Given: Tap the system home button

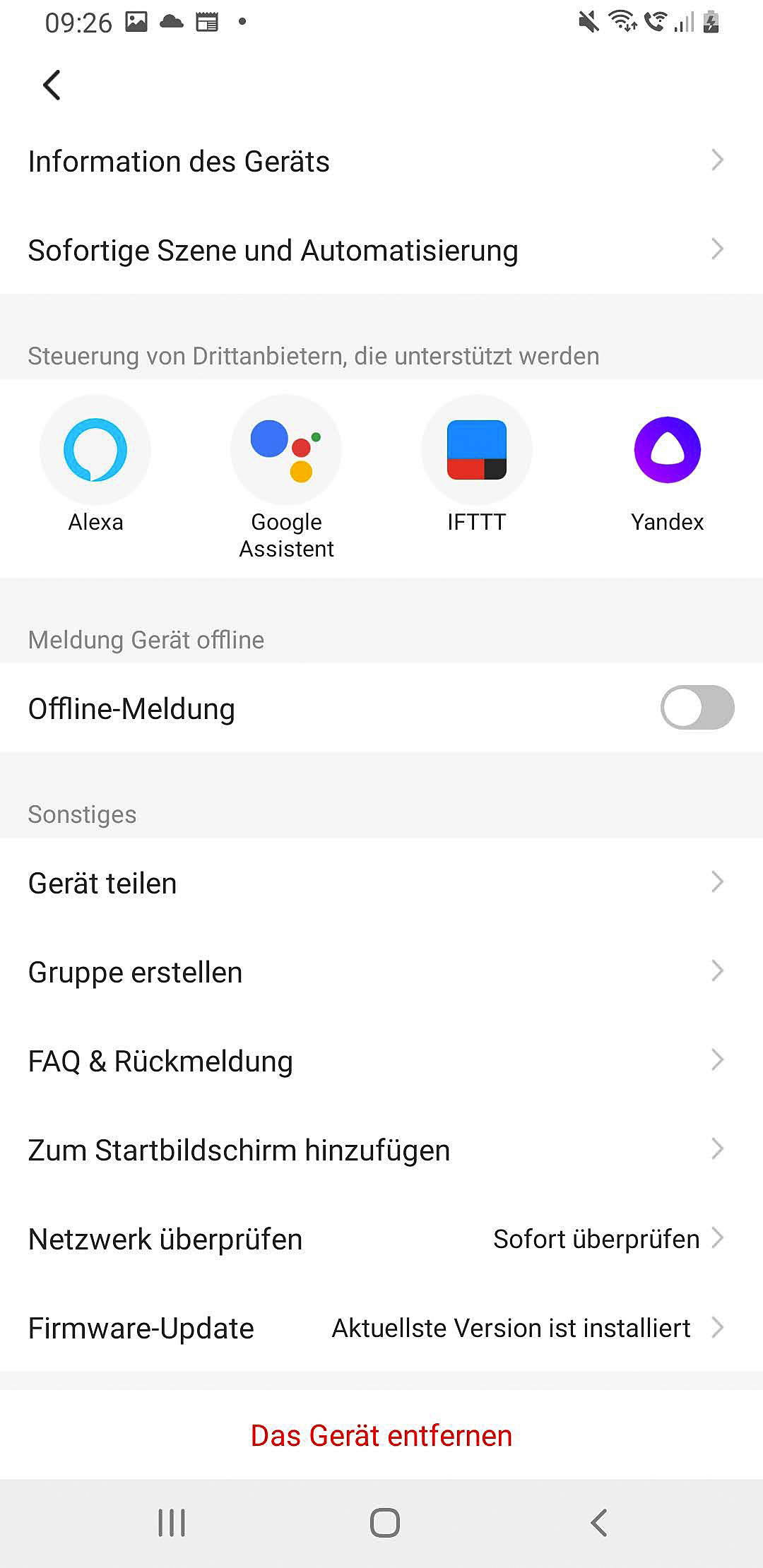Looking at the screenshot, I should click(x=384, y=1523).
